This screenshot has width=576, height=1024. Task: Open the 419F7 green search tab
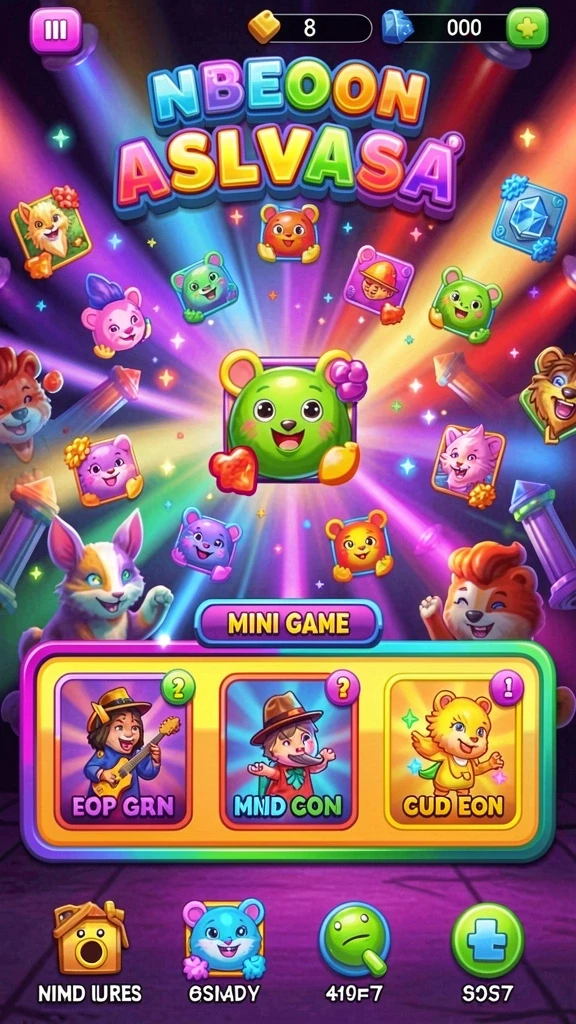tap(354, 950)
